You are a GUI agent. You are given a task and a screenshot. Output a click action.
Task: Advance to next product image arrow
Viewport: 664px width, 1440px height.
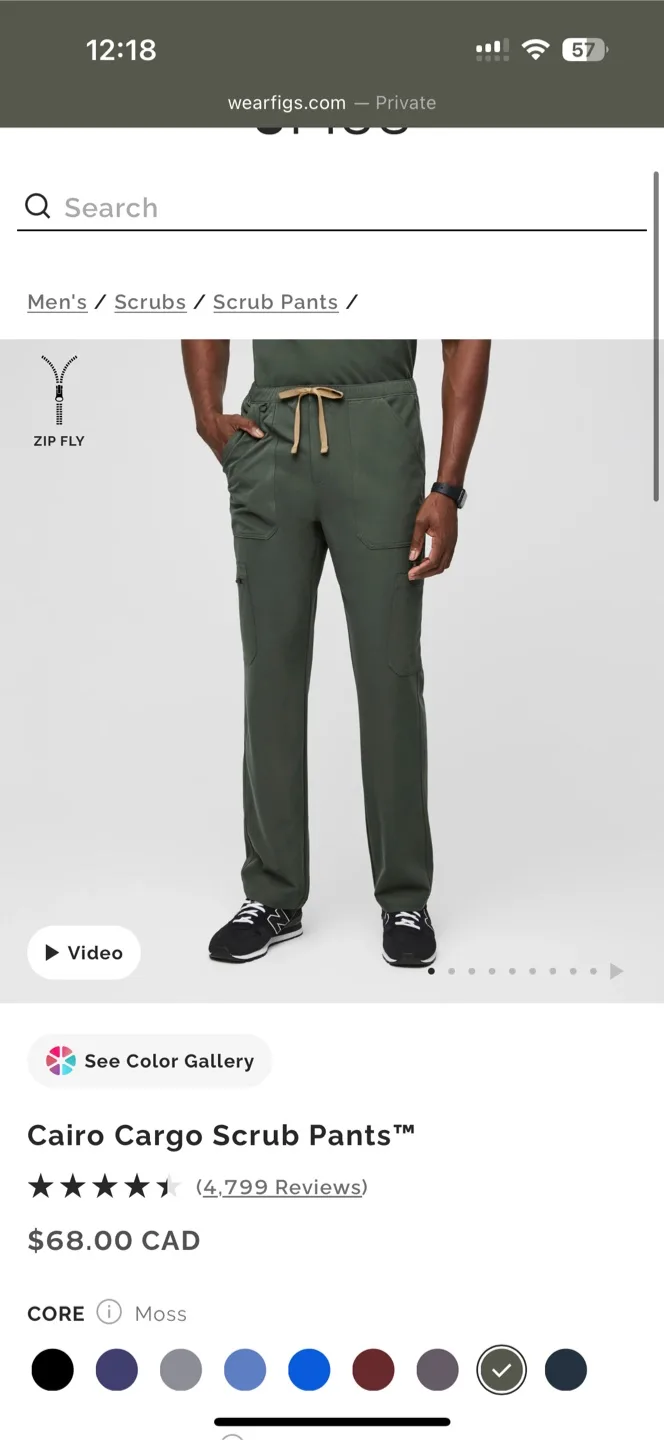pyautogui.click(x=616, y=971)
